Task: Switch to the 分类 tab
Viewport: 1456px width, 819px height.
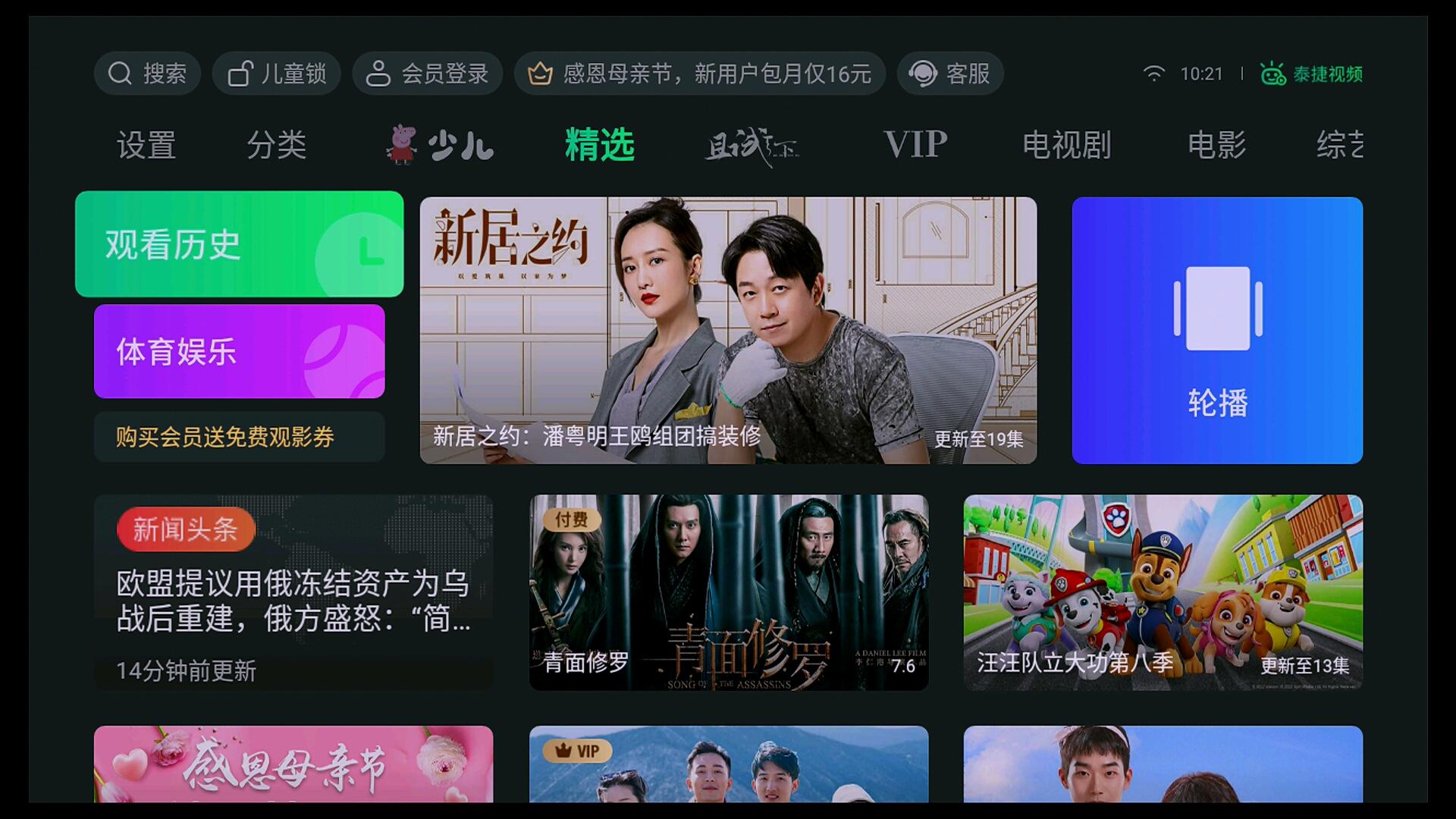Action: click(x=276, y=145)
